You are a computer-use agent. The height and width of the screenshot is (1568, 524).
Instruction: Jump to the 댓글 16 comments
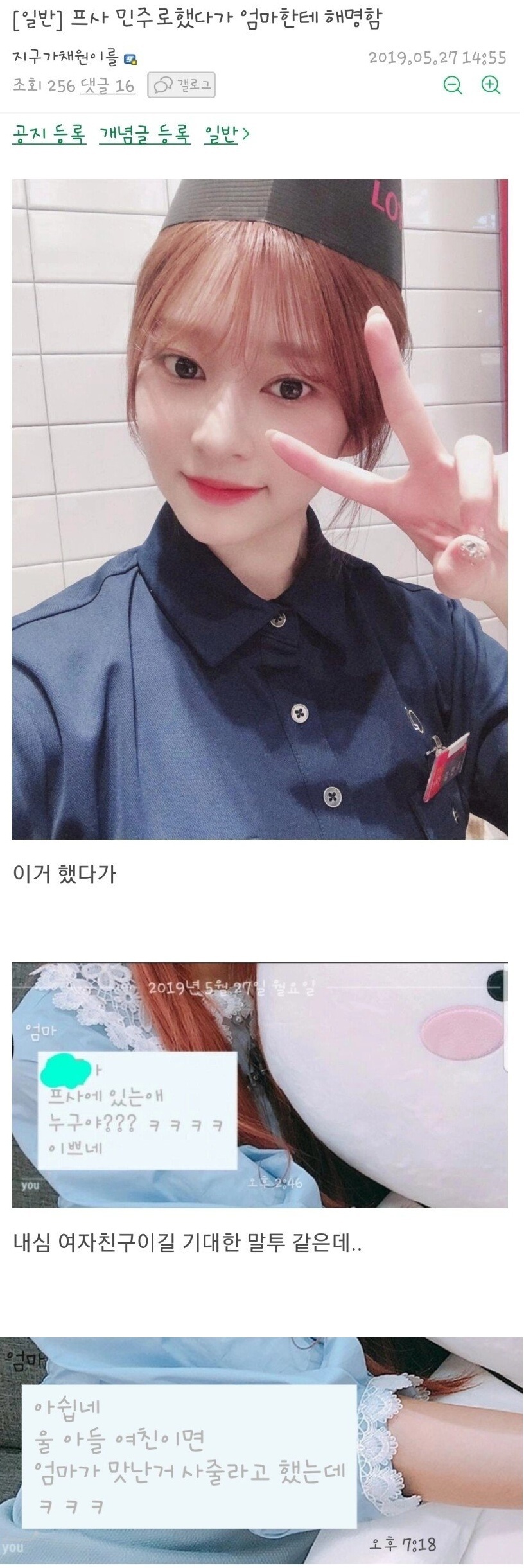click(107, 85)
